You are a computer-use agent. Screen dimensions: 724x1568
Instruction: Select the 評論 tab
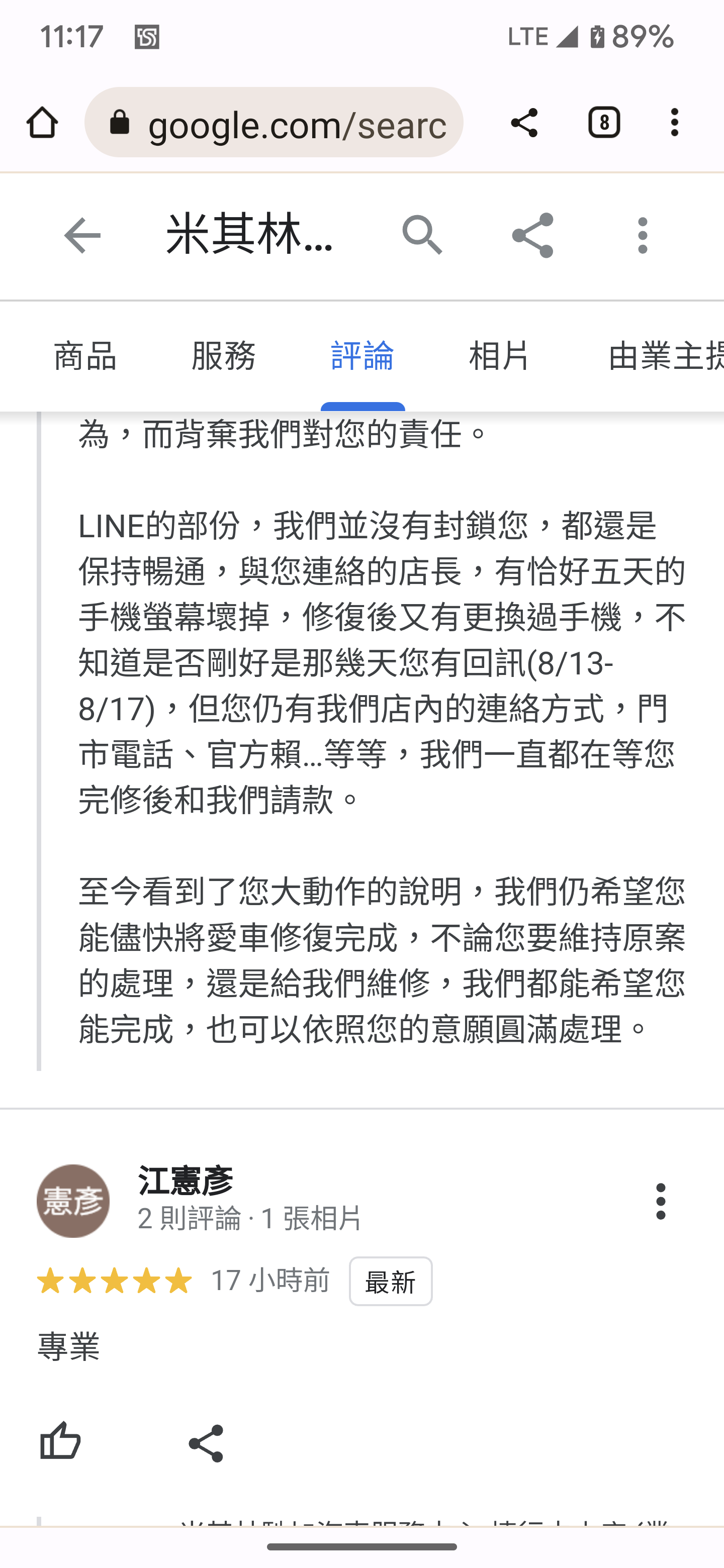[x=363, y=356]
